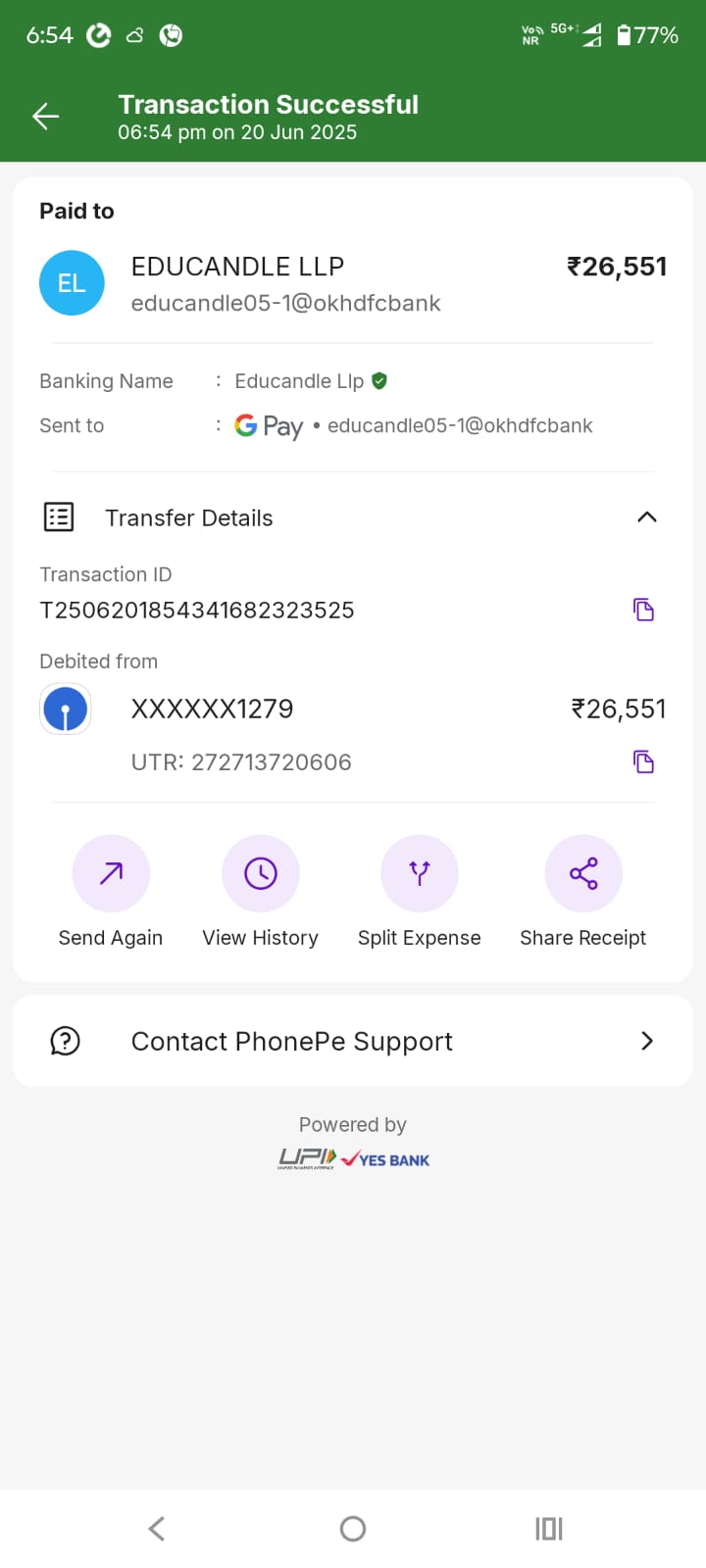Viewport: 706px width, 1568px height.
Task: Split this expense
Action: (420, 874)
